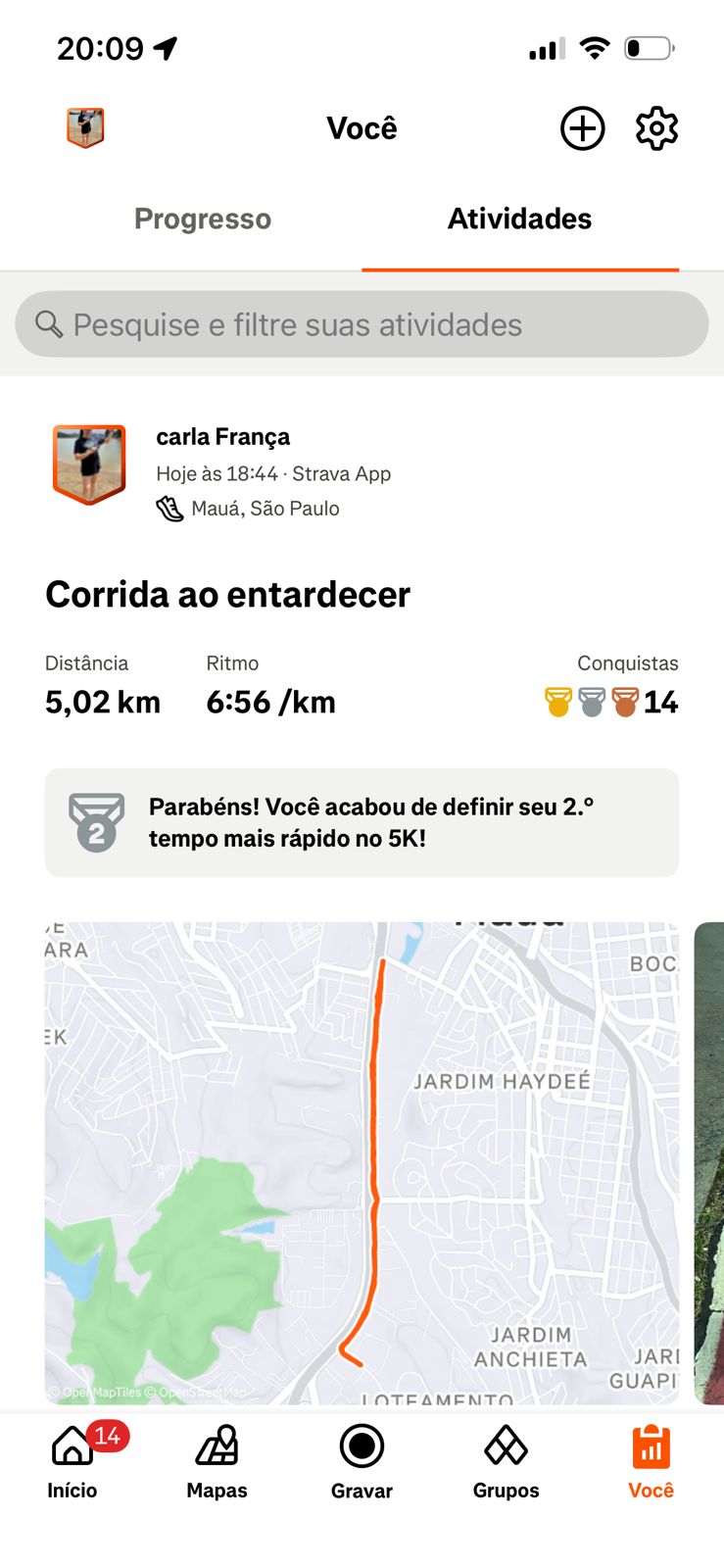Go to the Início tab
Screen dimensions: 724x1568
pos(72,1460)
